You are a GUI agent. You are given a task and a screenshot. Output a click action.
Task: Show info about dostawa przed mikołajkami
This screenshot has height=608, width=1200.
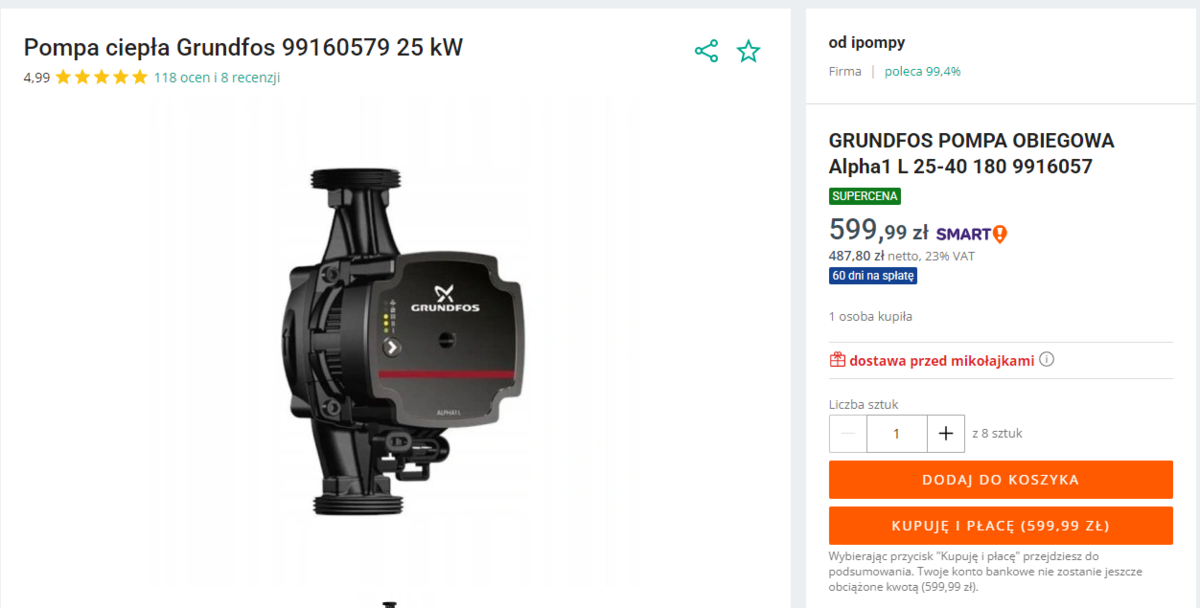click(1046, 360)
